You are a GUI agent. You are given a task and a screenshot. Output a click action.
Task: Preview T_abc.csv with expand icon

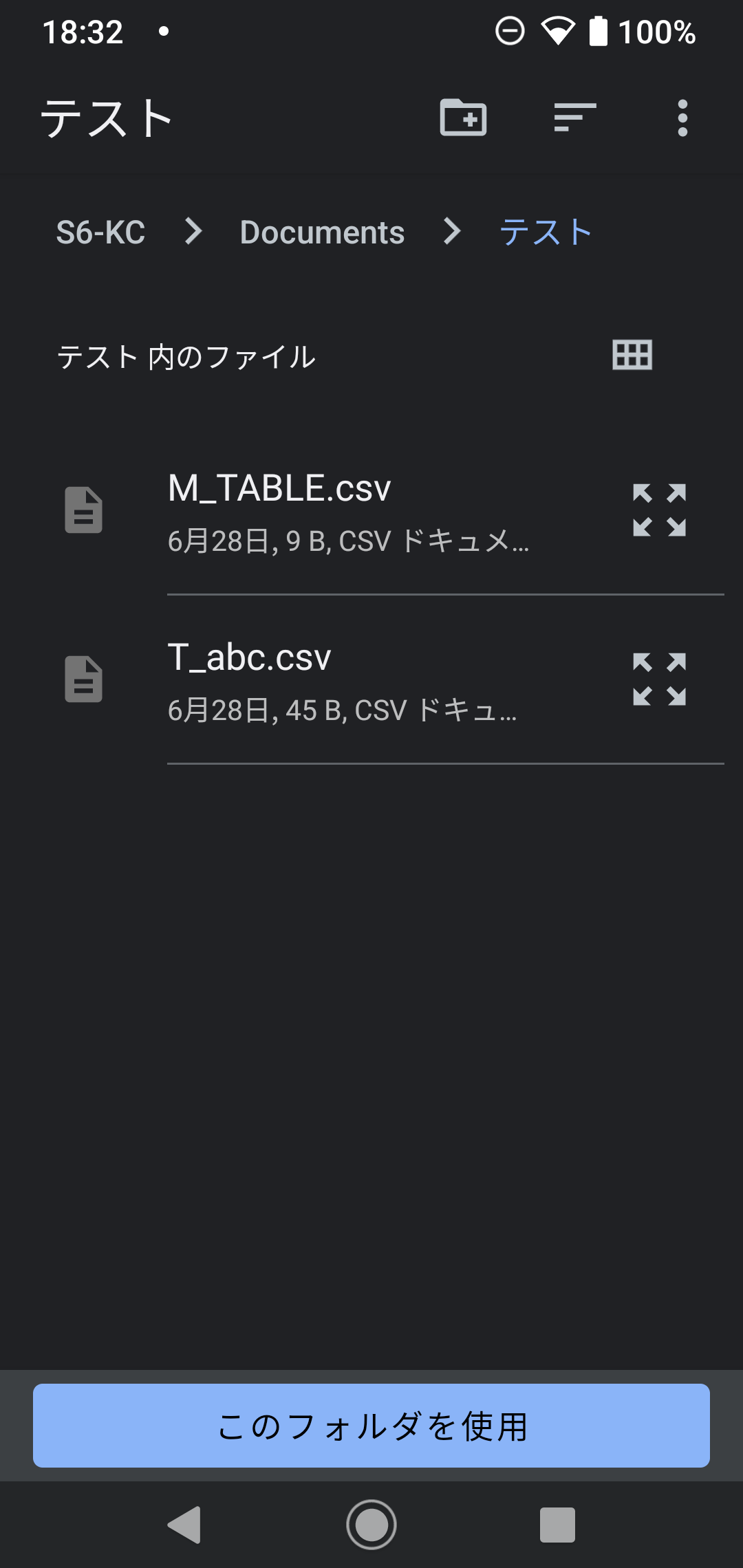coord(659,679)
